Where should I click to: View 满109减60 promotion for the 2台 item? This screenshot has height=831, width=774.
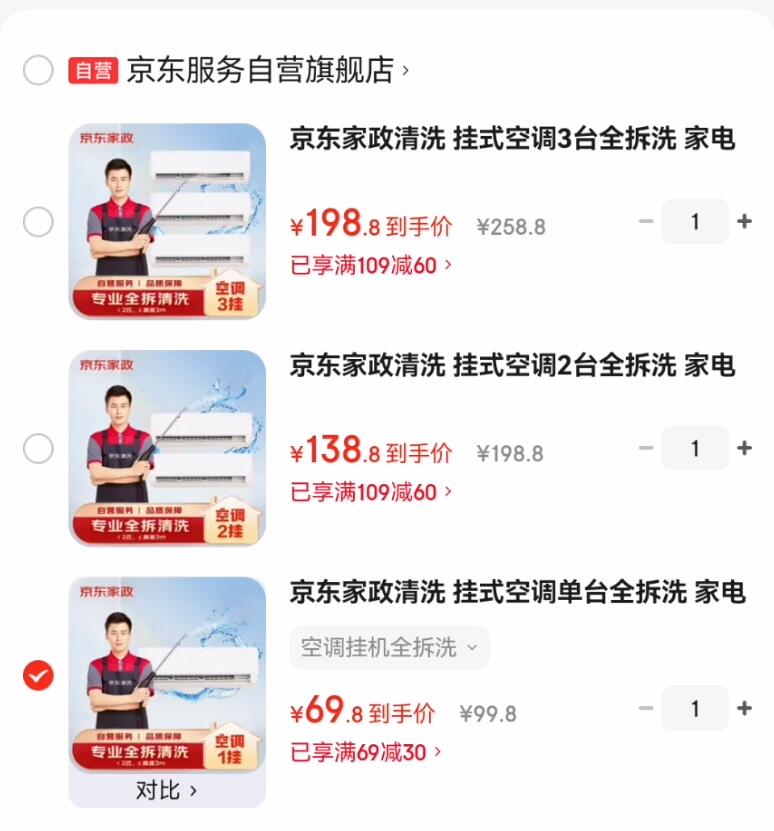[x=371, y=492]
